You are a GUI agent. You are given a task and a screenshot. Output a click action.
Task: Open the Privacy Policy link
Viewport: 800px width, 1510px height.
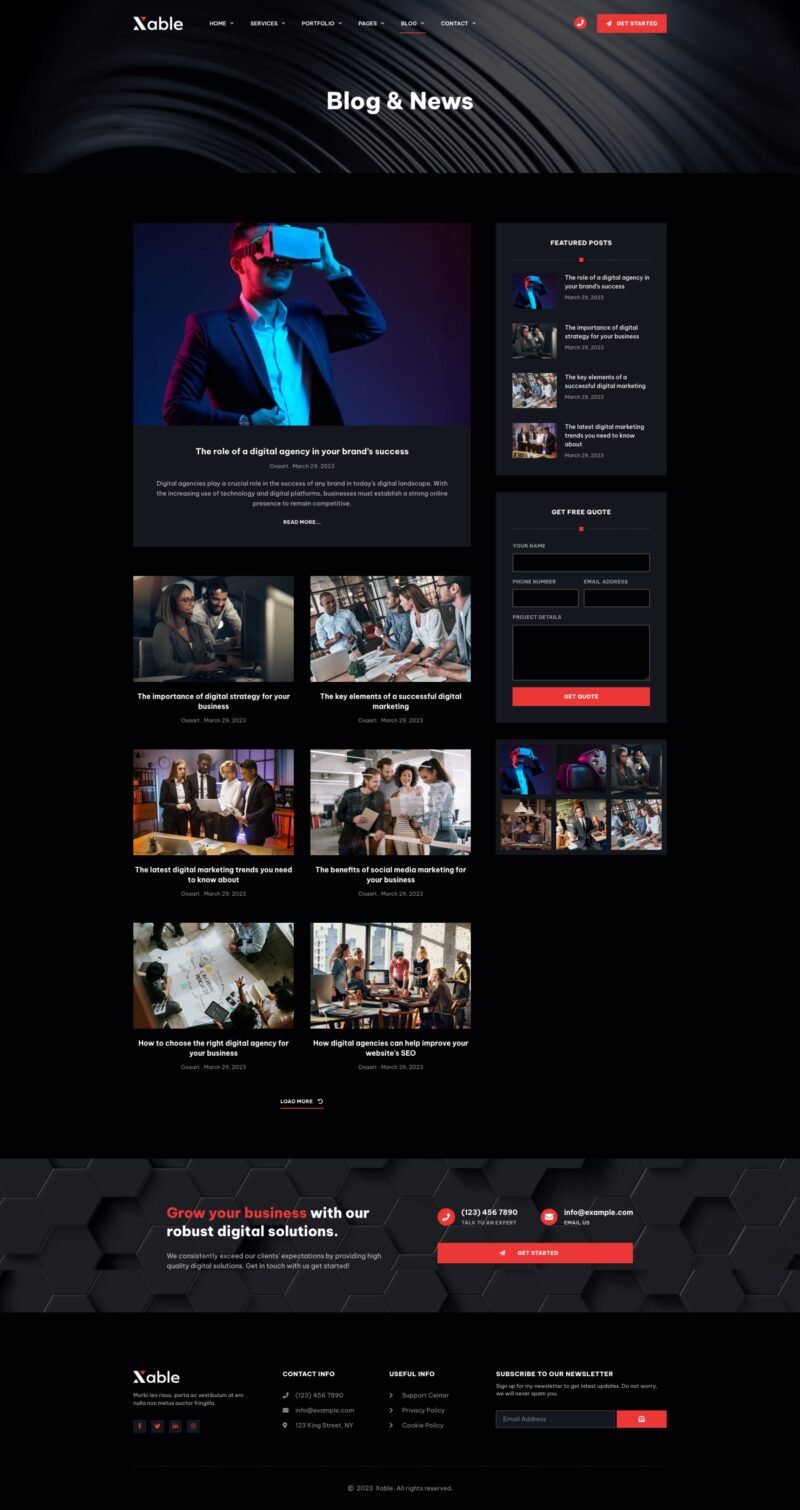click(423, 1410)
